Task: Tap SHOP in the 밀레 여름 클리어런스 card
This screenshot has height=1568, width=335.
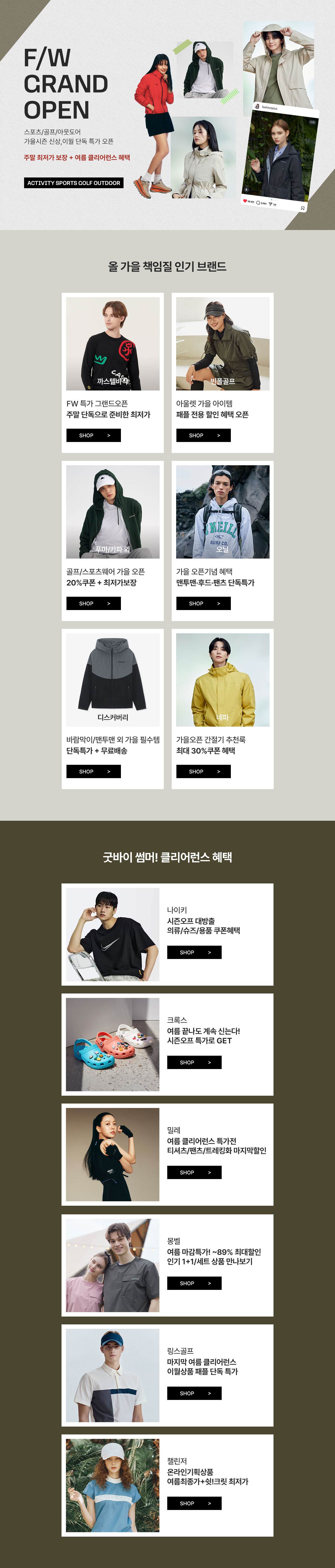Action: click(x=194, y=1172)
